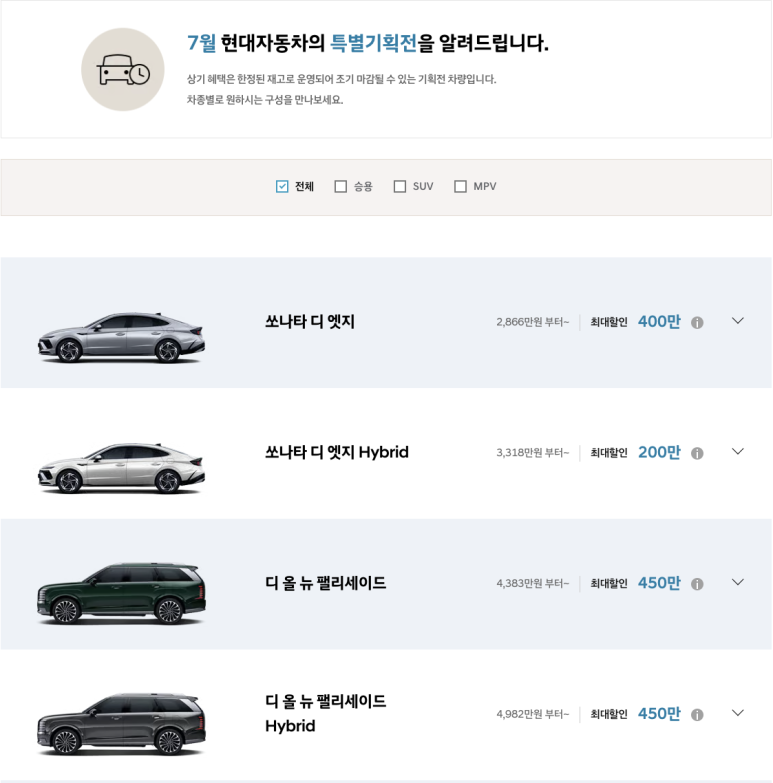
Task: Show info for 4,383만원 팰리세이드 discount
Action: click(697, 584)
